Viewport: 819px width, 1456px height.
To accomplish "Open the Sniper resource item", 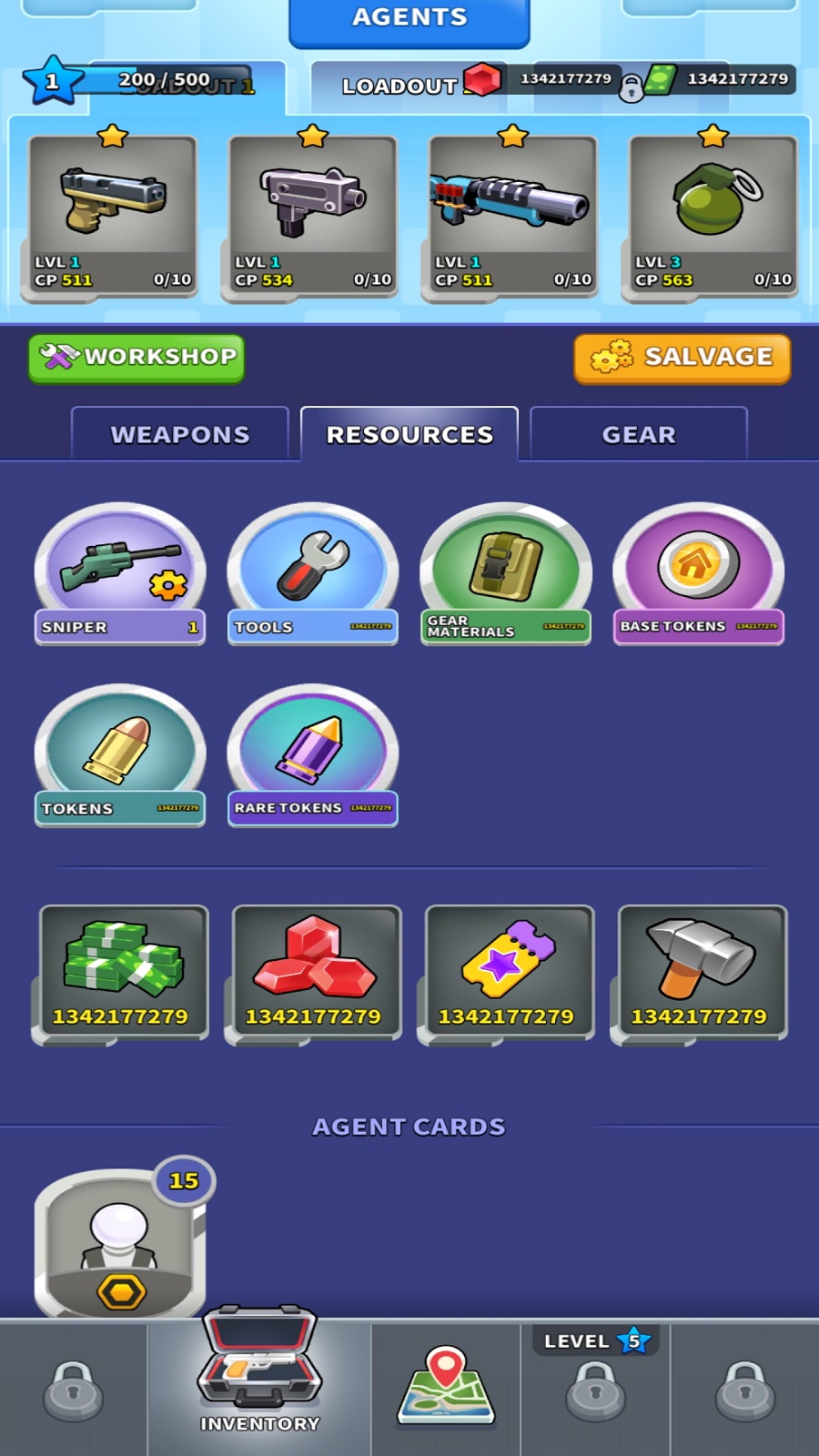I will coord(120,573).
